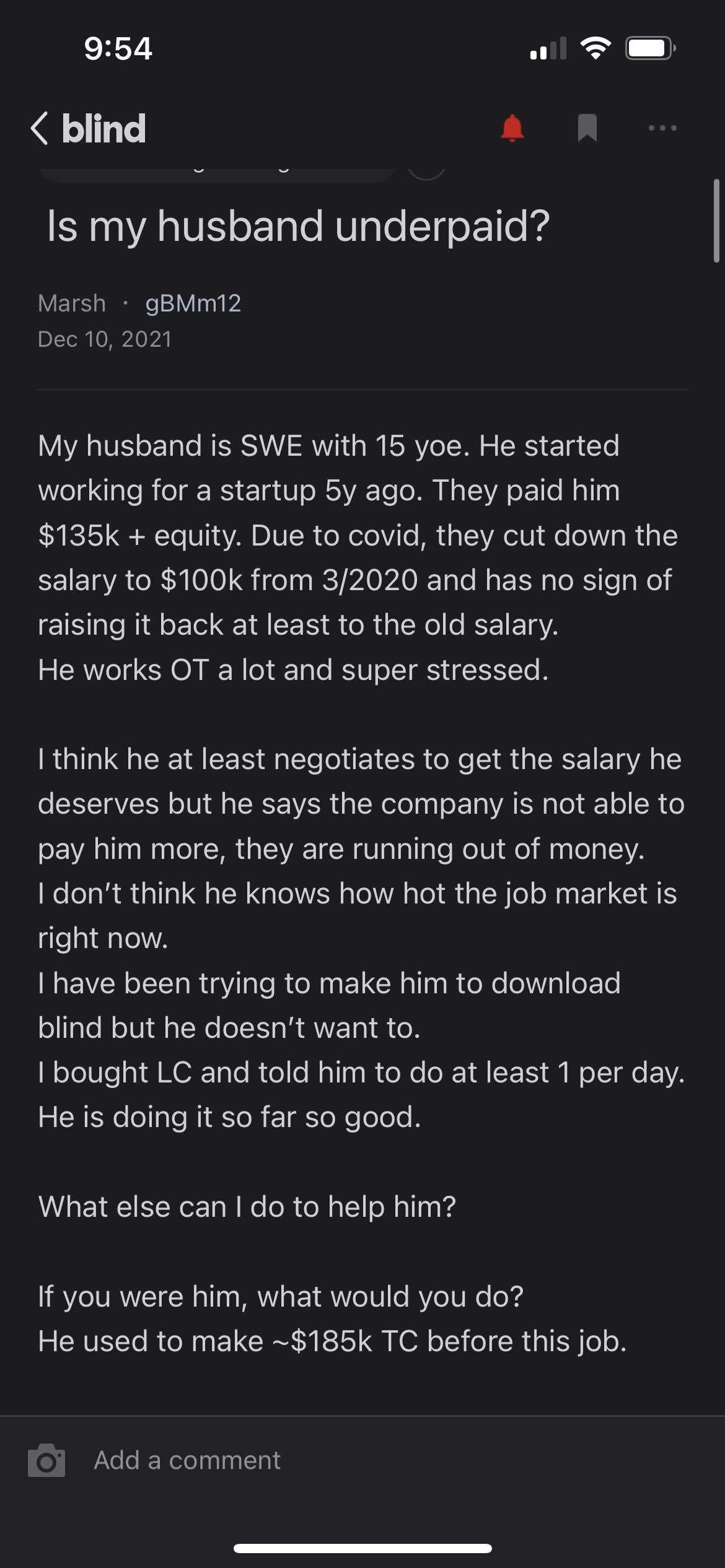
Task: Expand options via the ellipsis menu
Action: click(662, 128)
